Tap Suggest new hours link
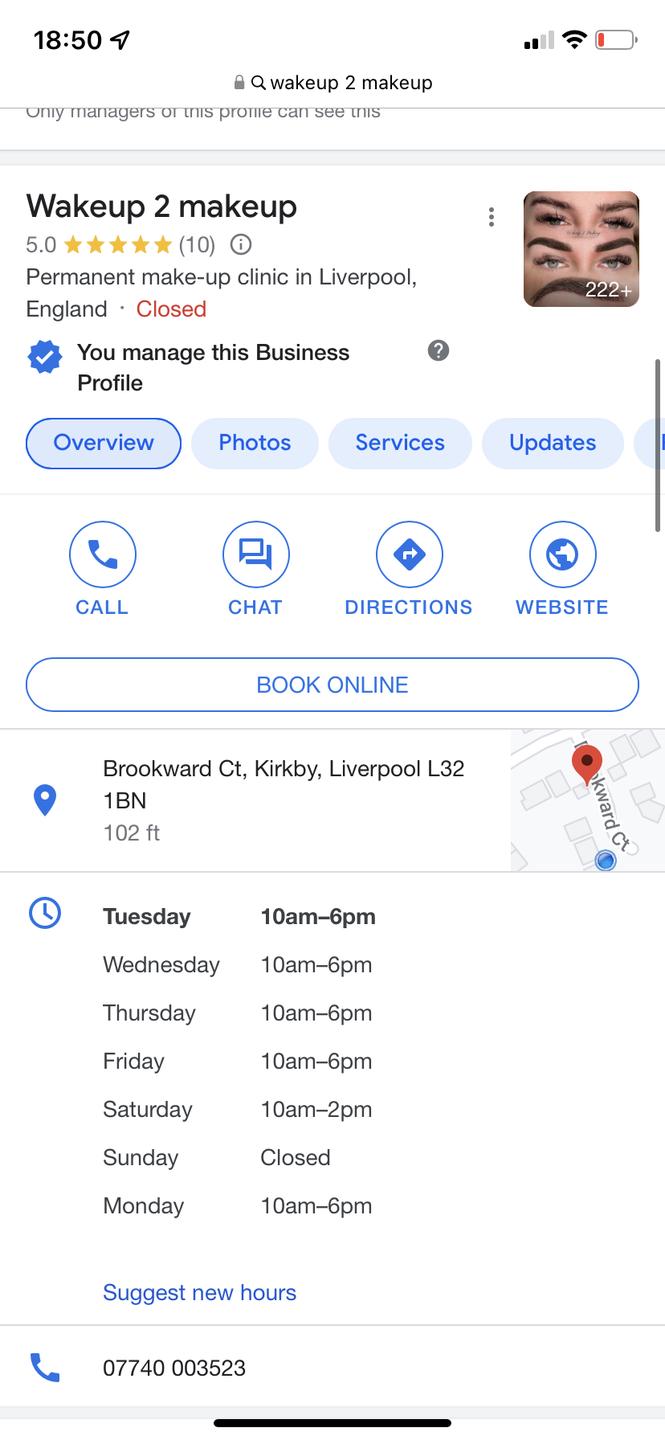The width and height of the screenshot is (665, 1440). [199, 1292]
